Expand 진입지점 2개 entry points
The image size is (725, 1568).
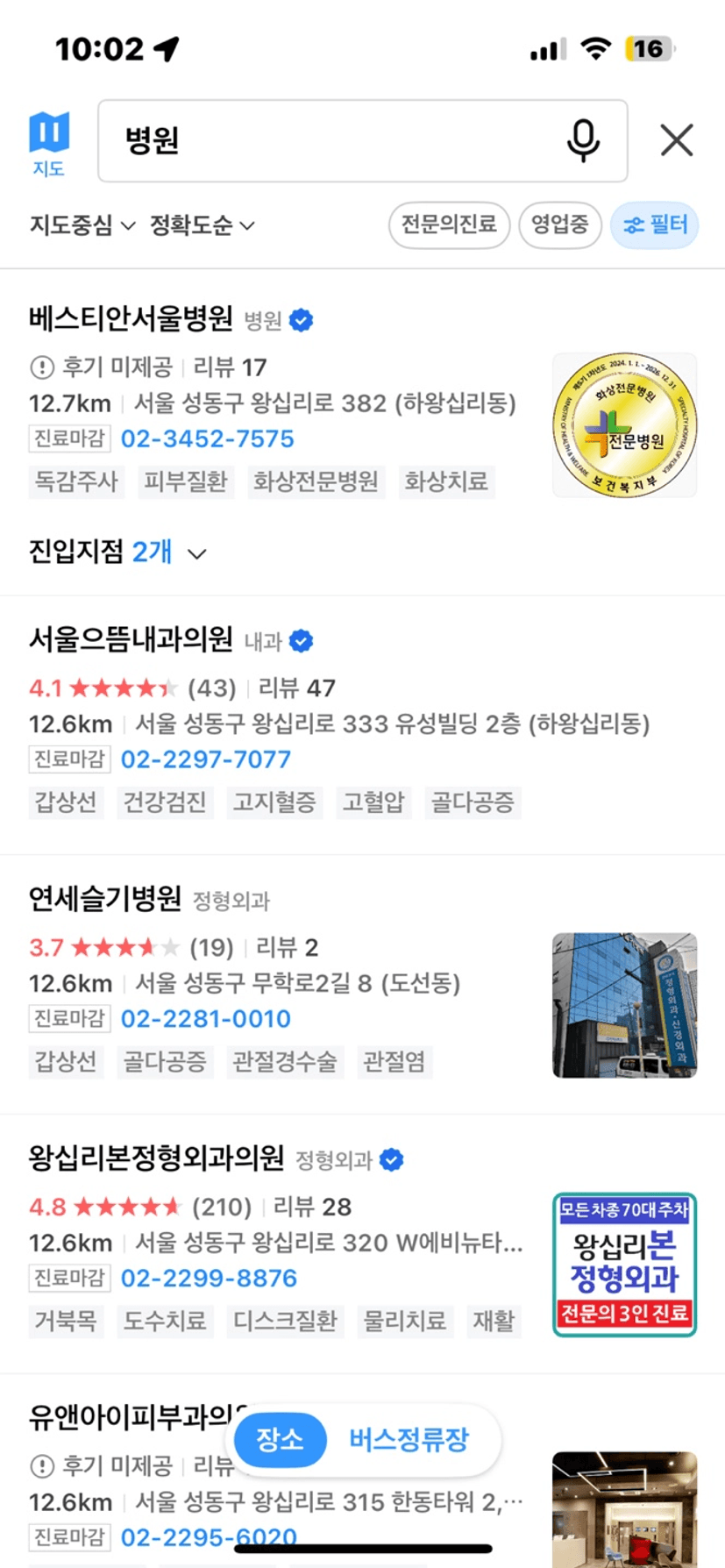tap(118, 552)
